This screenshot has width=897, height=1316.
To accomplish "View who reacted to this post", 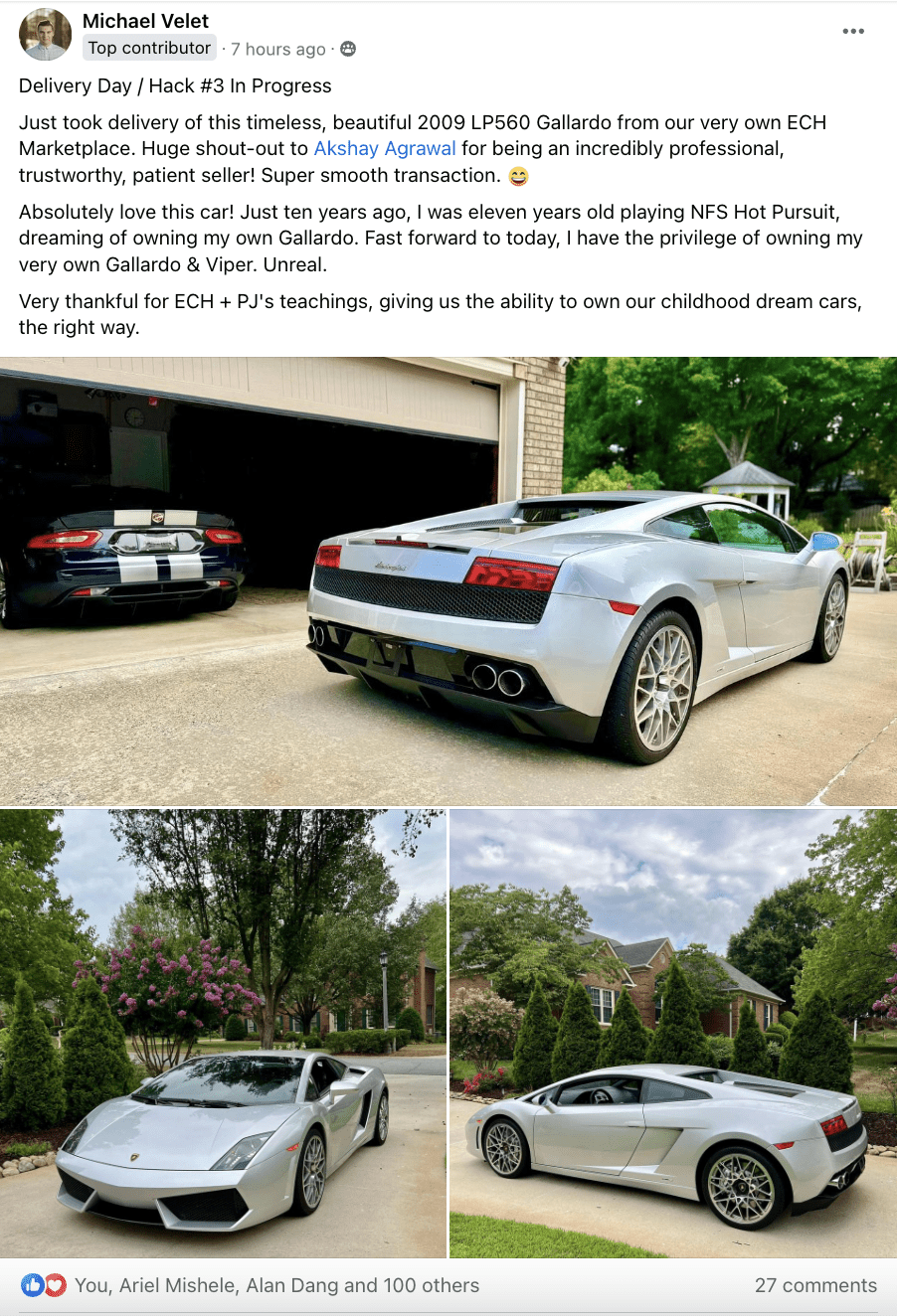I will click(x=275, y=1285).
